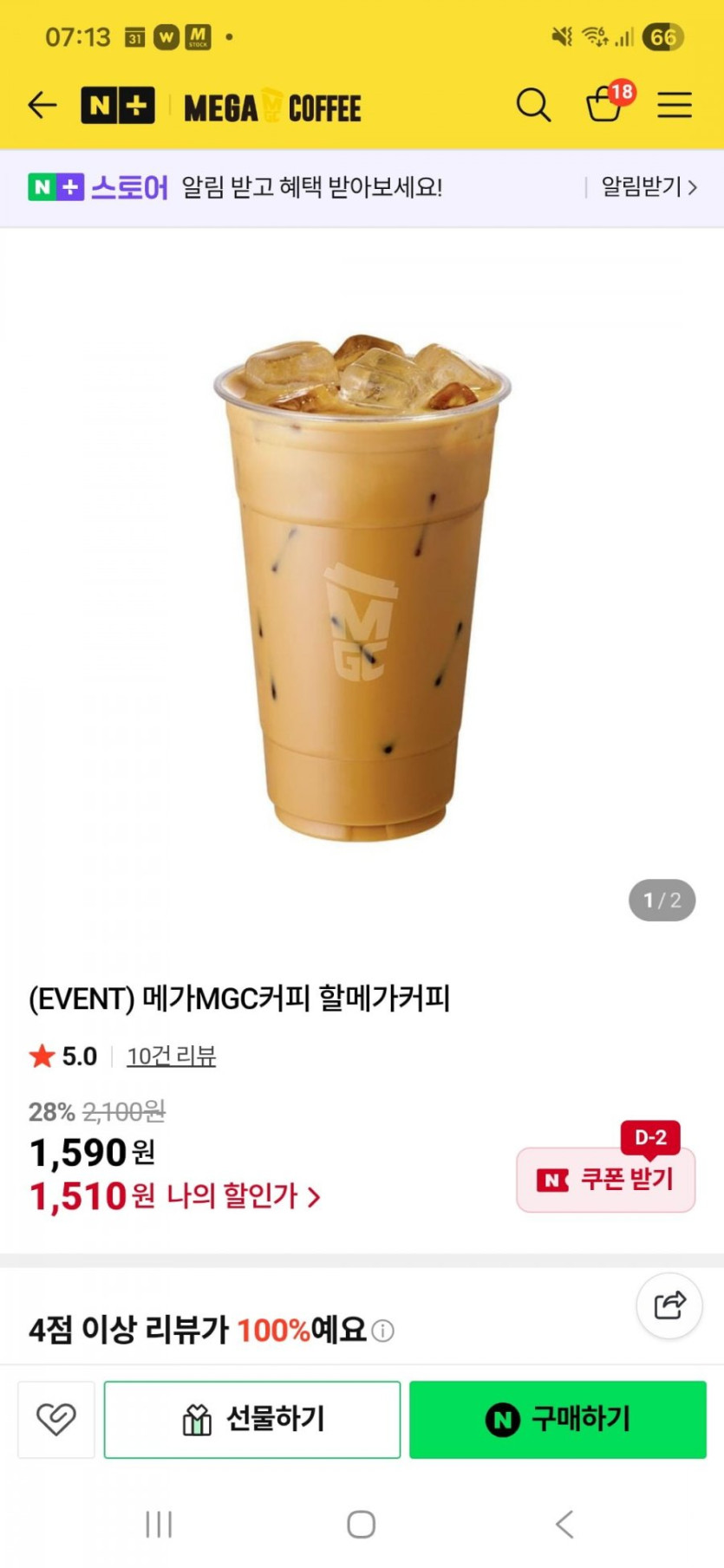Image resolution: width=724 pixels, height=1568 pixels.
Task: Add this product to wishlist
Action: pos(56,1420)
